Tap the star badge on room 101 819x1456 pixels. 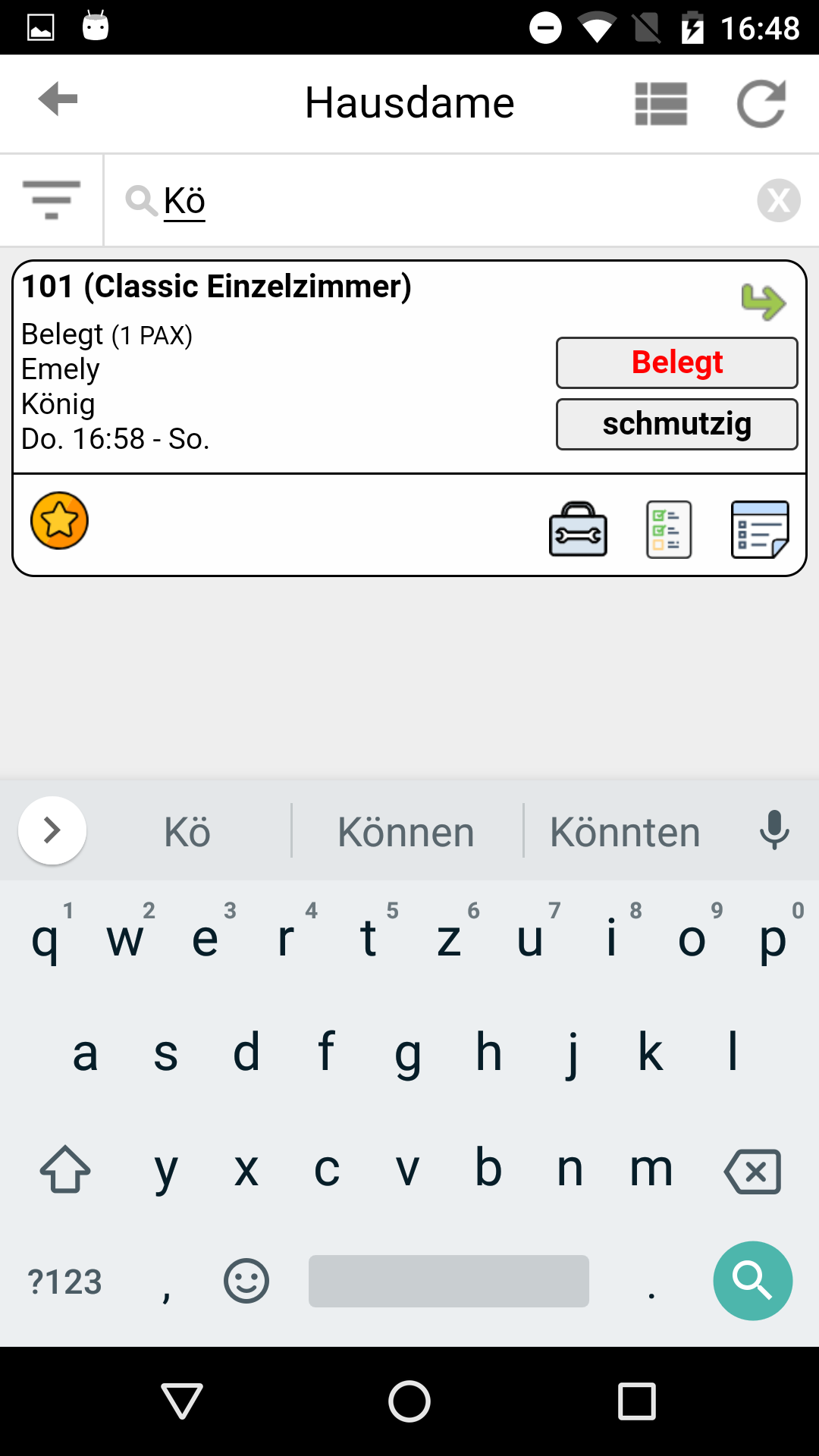click(59, 520)
